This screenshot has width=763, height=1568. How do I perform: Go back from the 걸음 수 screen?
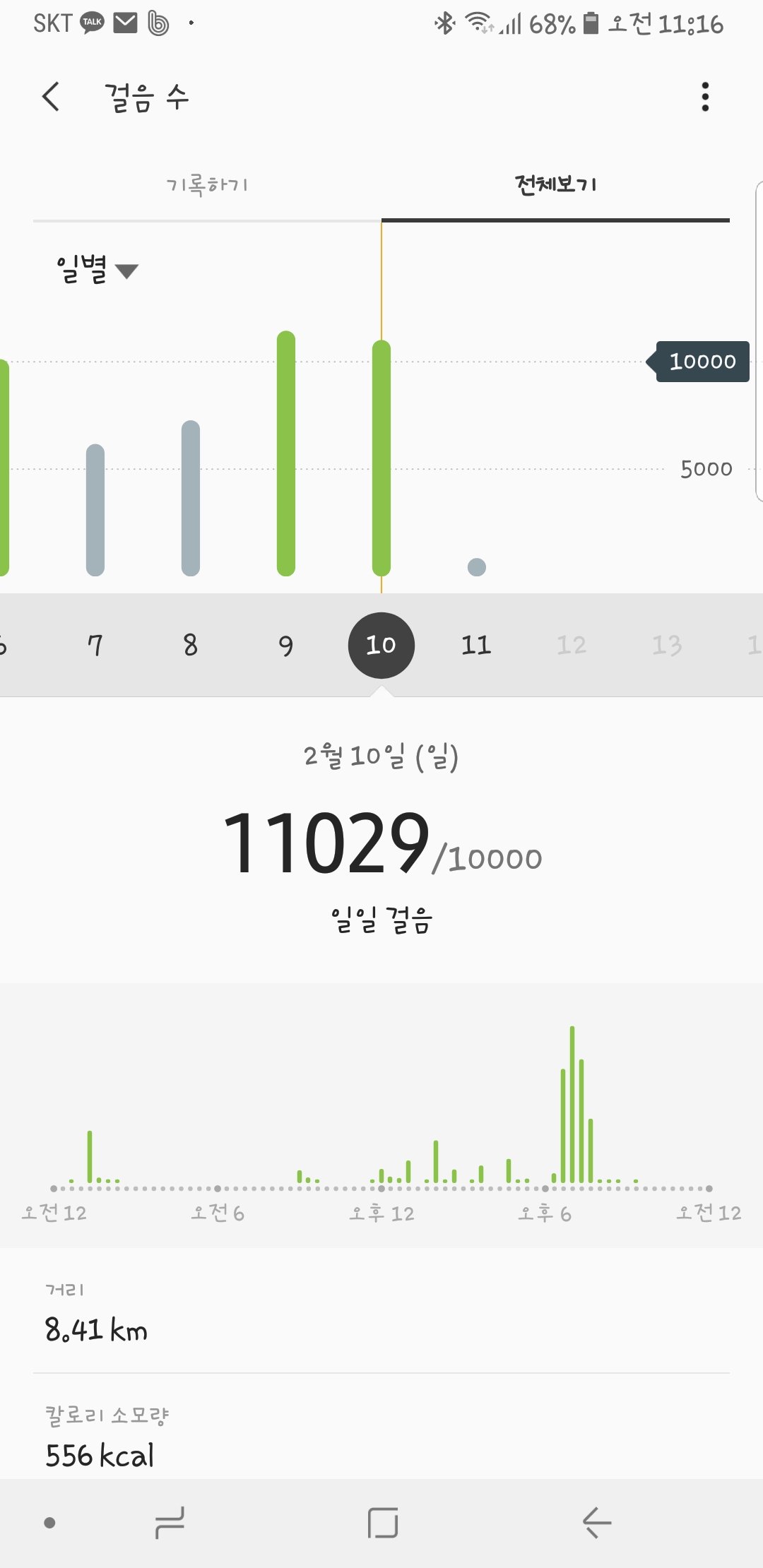[51, 97]
